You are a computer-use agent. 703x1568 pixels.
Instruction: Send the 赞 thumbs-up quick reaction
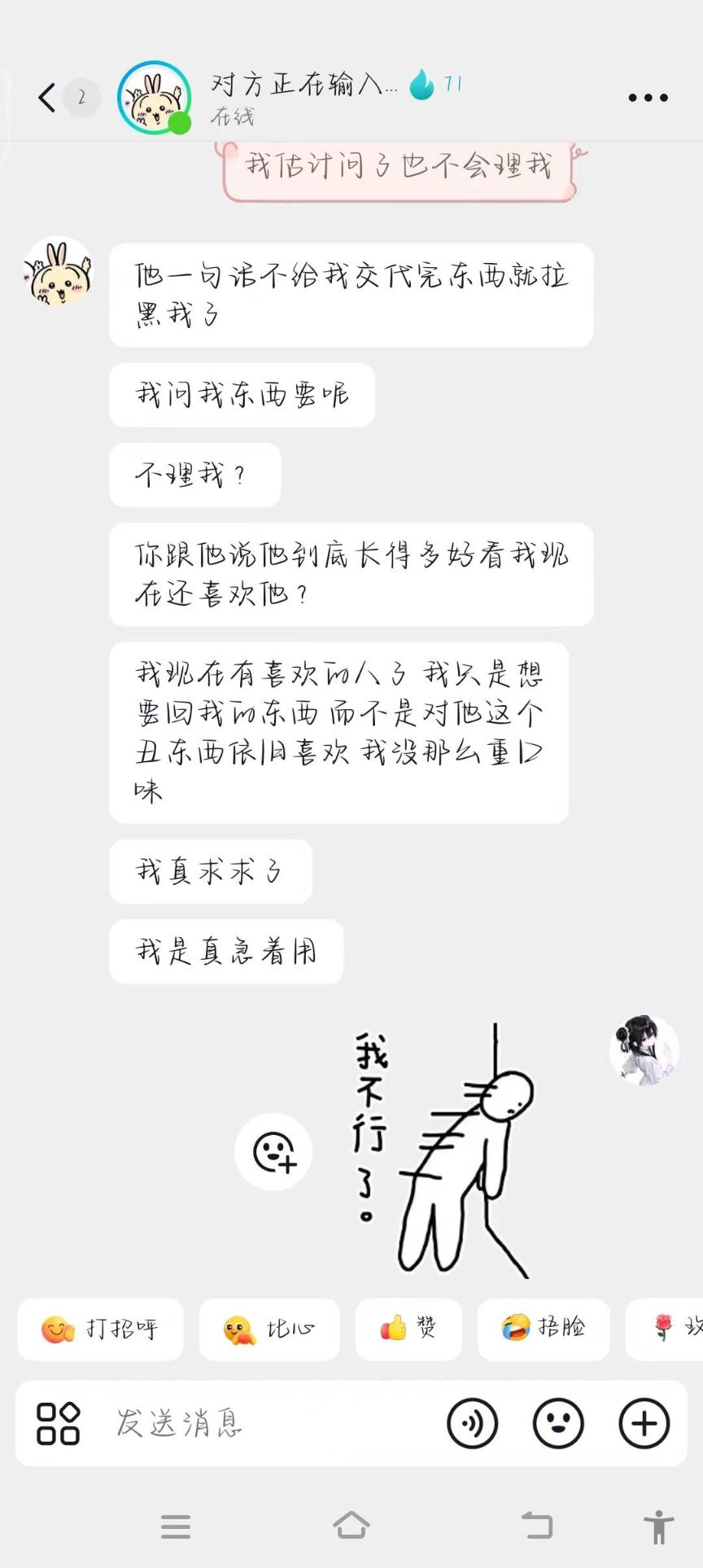tap(409, 1329)
